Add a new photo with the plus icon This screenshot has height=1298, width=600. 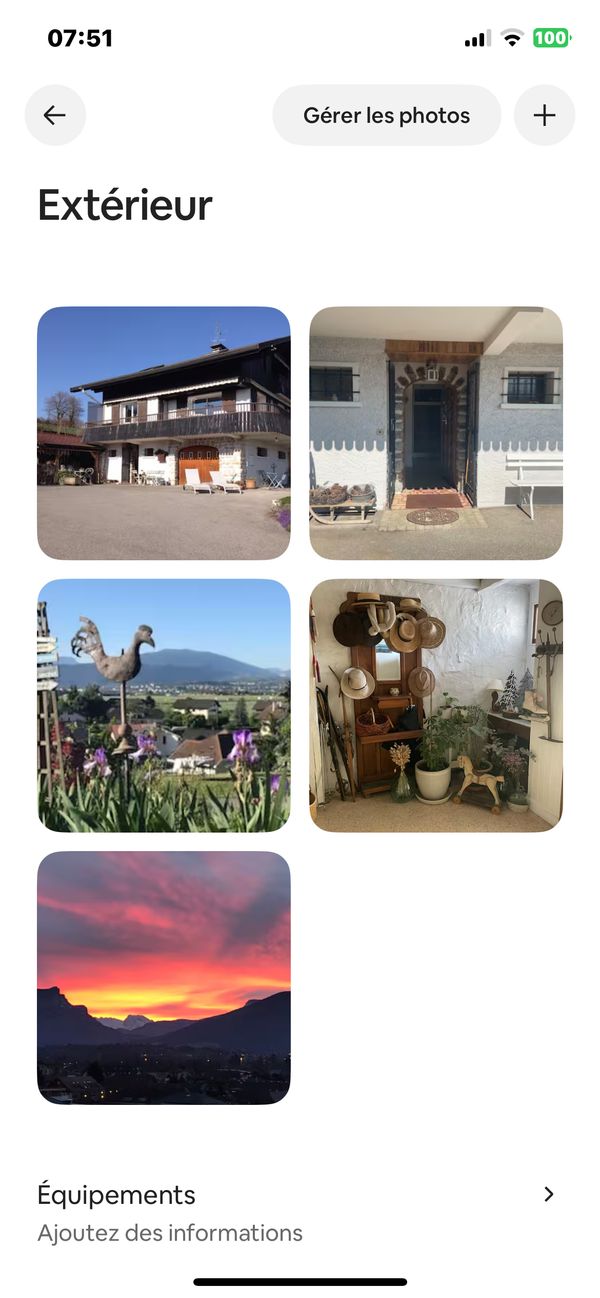click(544, 115)
